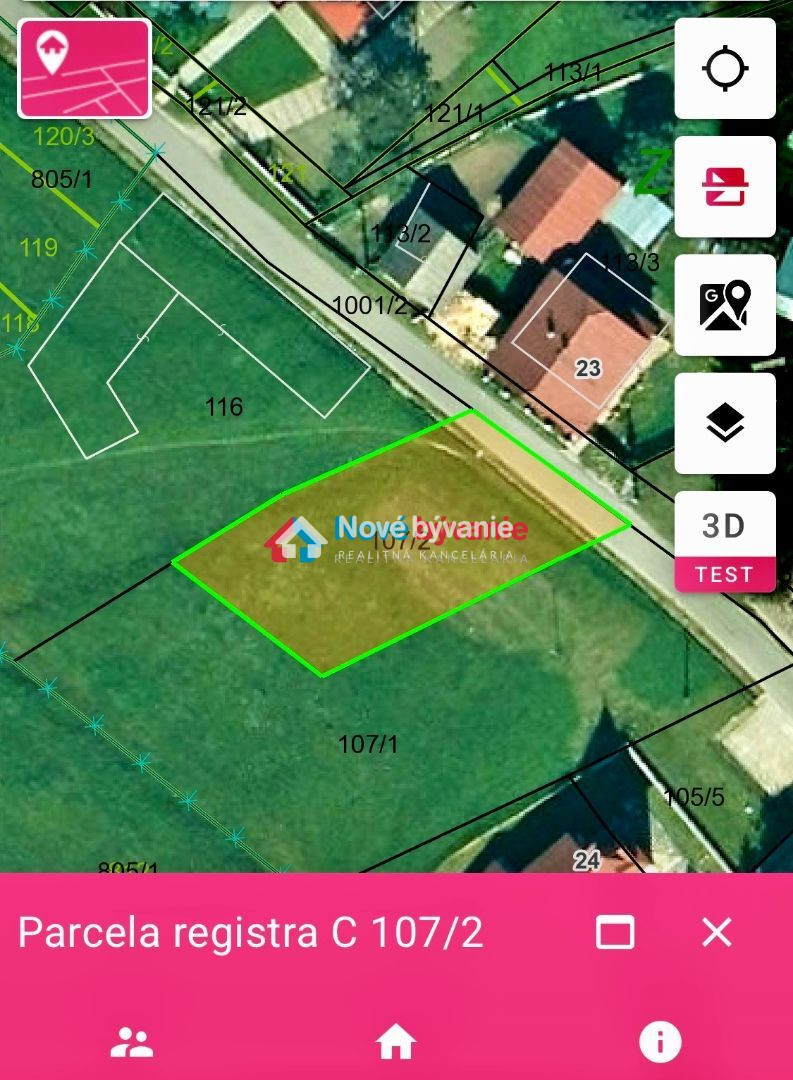Select parcel 107/1 on the map
This screenshot has height=1080, width=793.
[x=368, y=742]
